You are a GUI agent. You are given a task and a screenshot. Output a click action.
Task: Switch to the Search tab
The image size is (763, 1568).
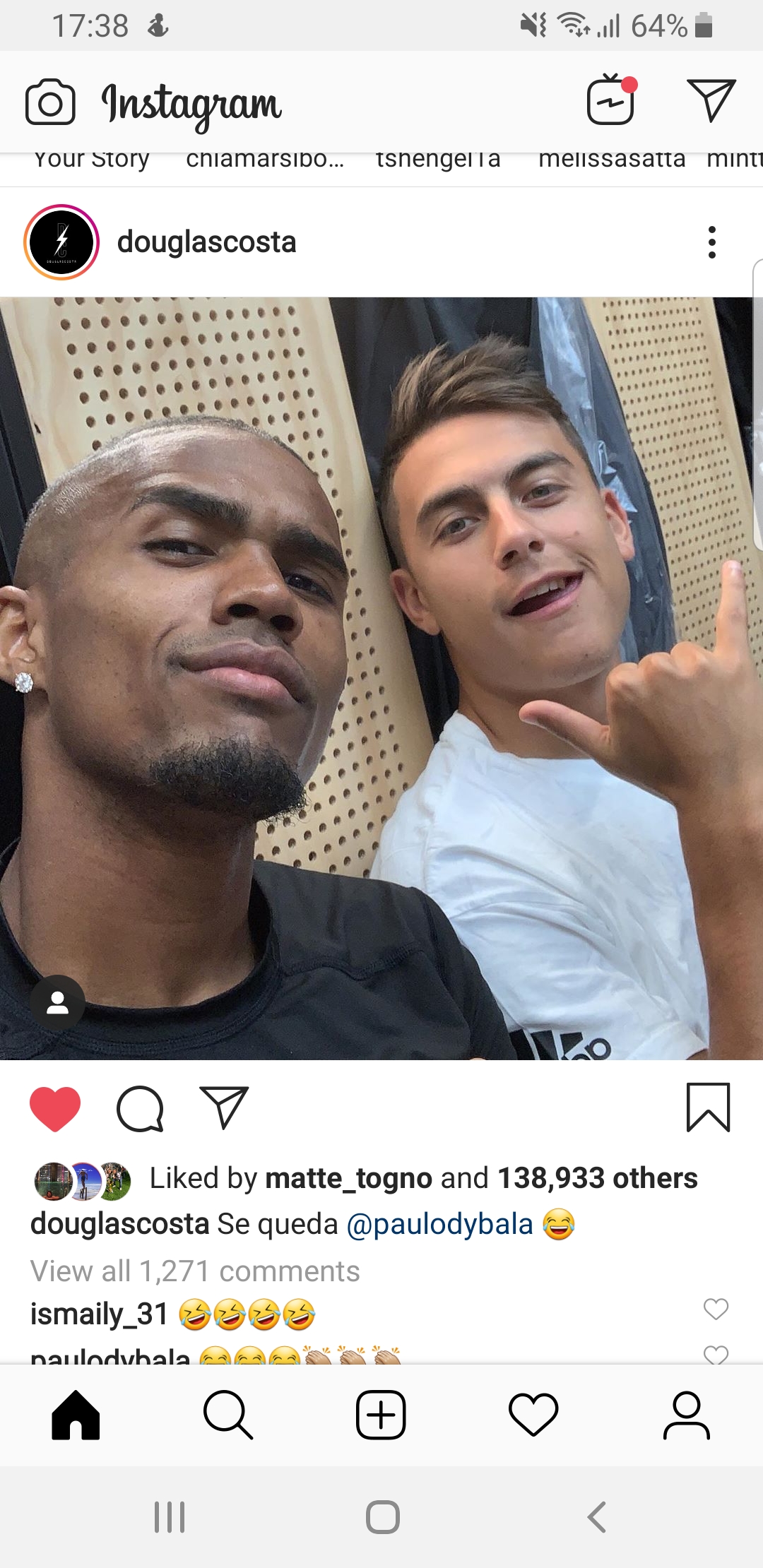tap(227, 1415)
